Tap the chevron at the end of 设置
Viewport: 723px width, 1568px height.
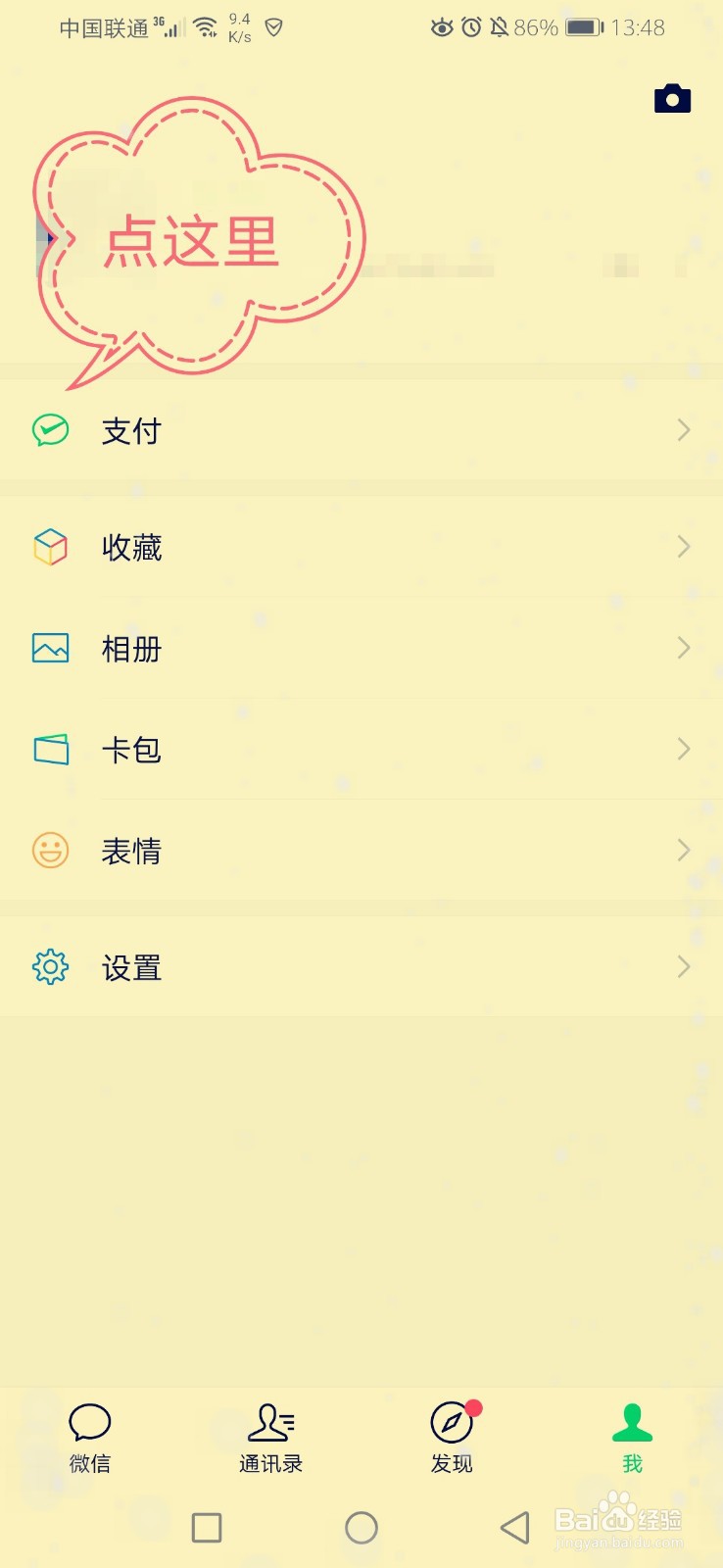tap(684, 966)
